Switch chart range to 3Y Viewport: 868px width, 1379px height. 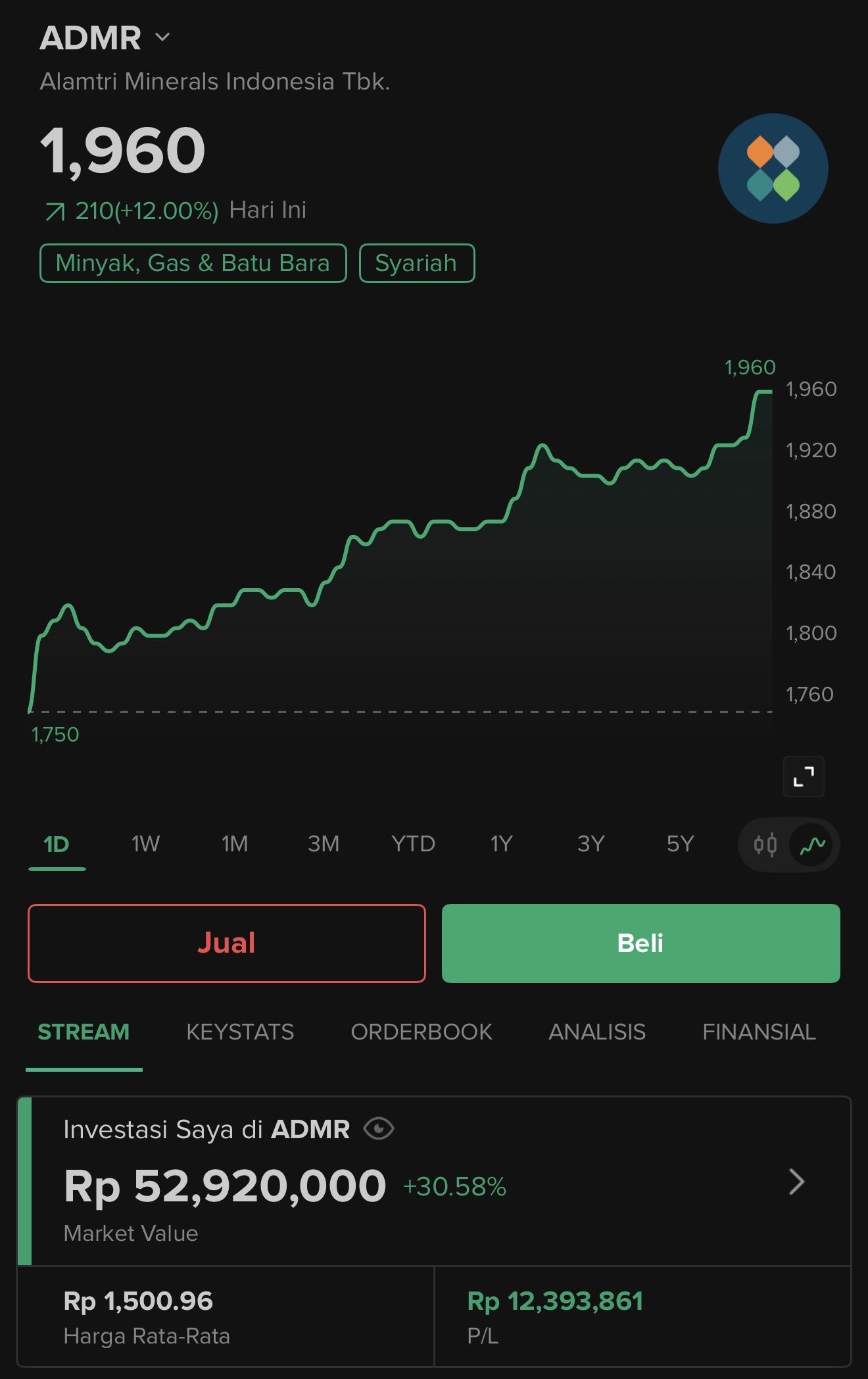click(x=591, y=844)
